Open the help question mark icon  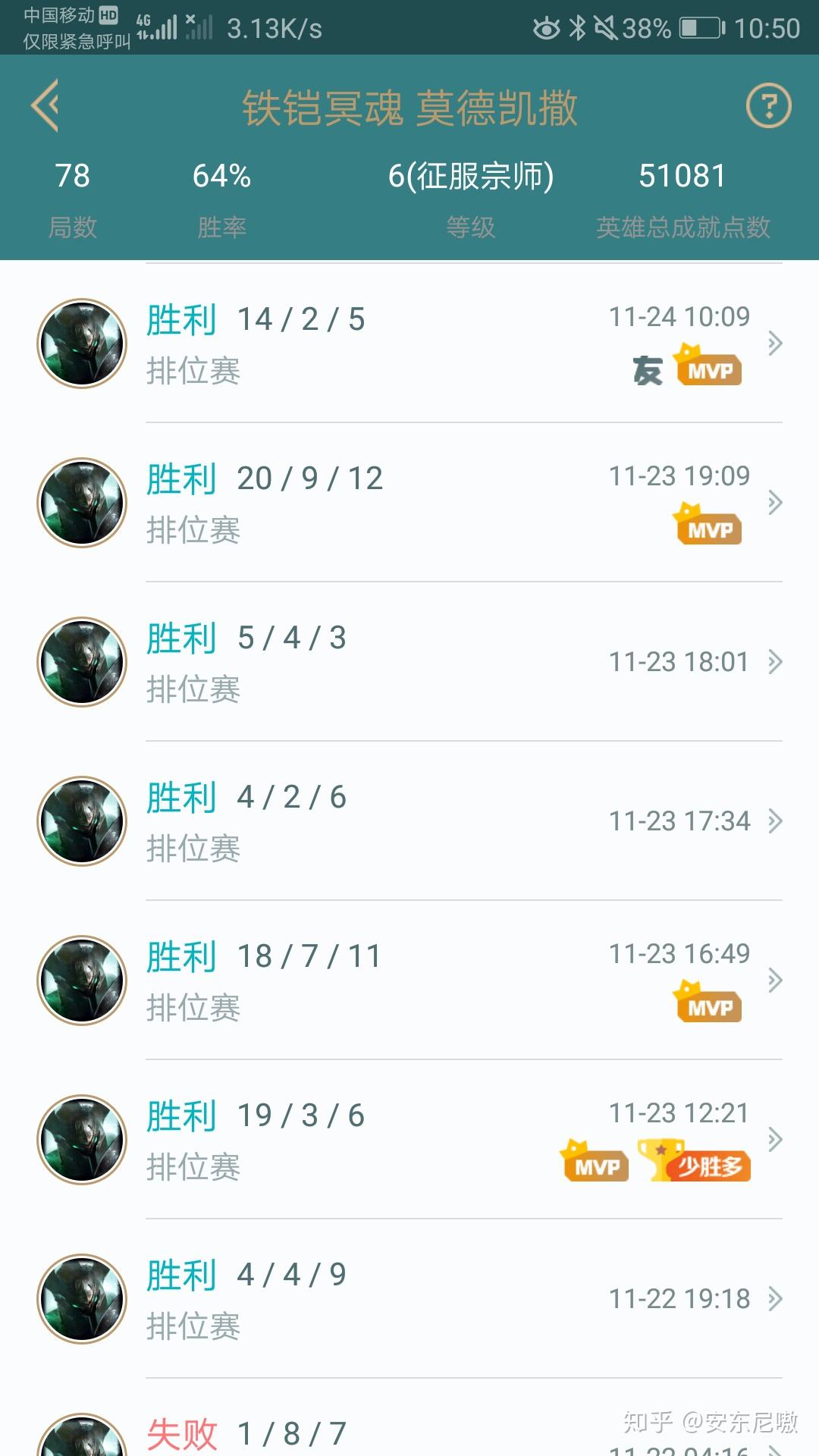click(x=770, y=106)
